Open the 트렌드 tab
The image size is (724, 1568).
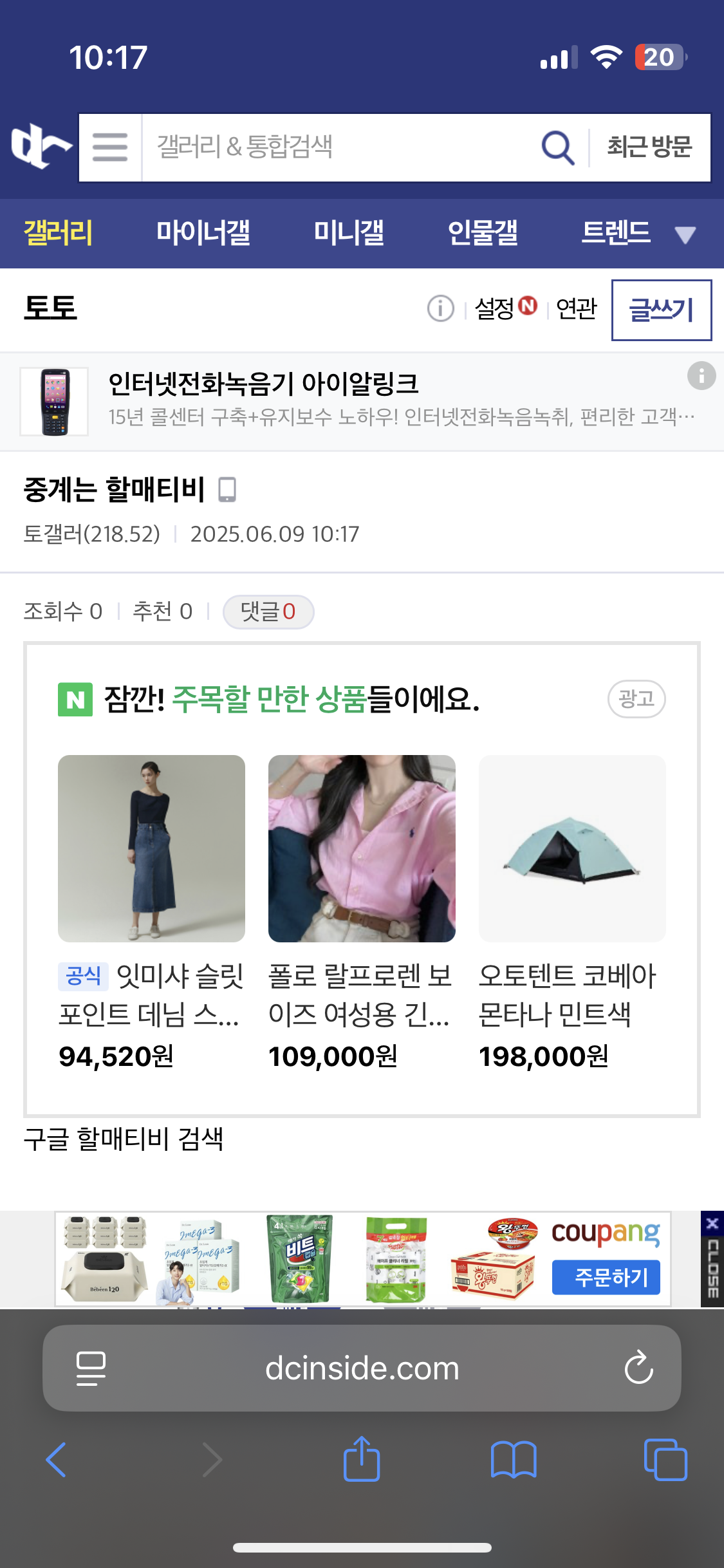[x=616, y=233]
